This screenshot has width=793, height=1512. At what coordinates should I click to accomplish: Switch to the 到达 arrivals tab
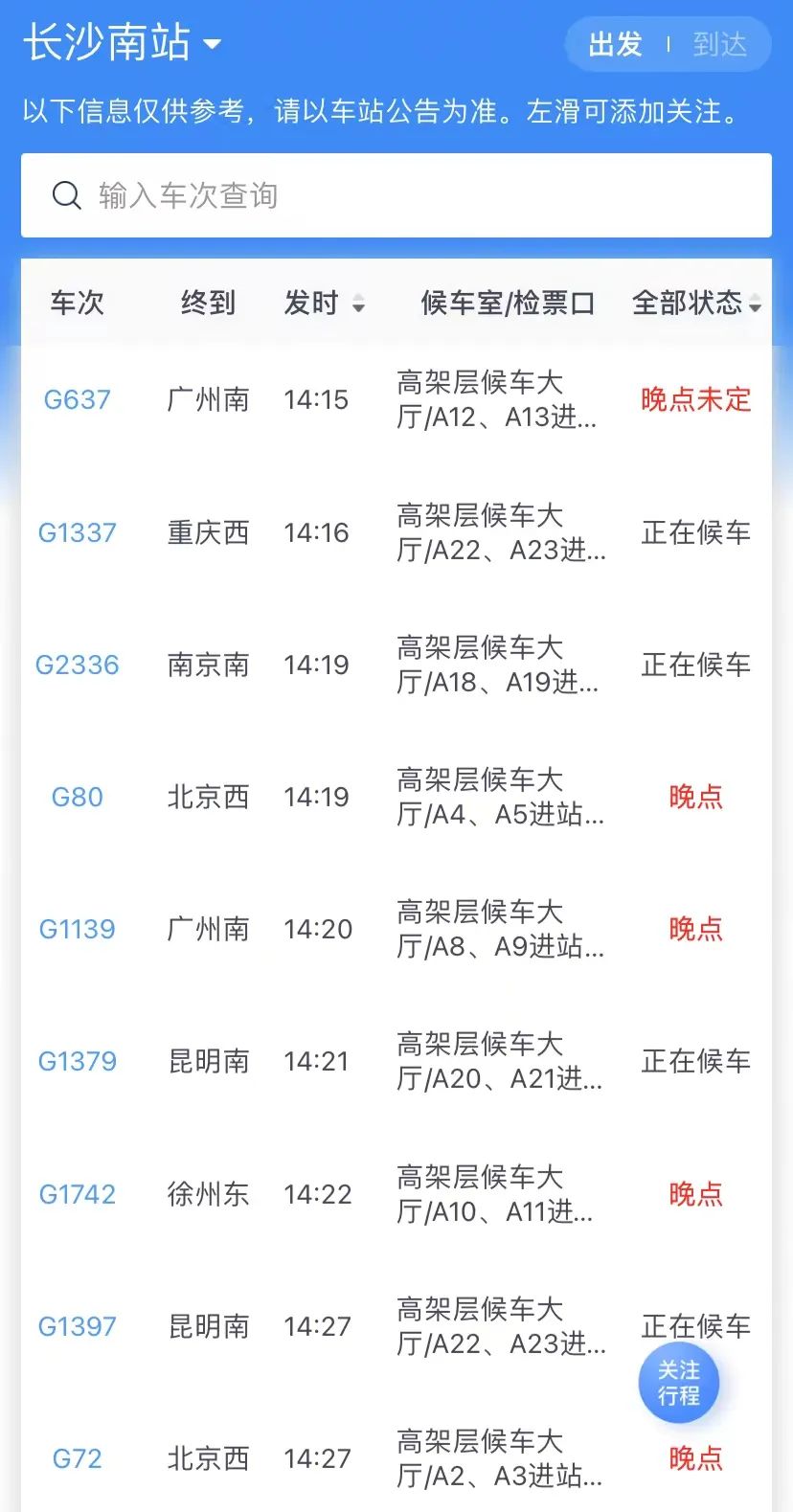(x=719, y=44)
